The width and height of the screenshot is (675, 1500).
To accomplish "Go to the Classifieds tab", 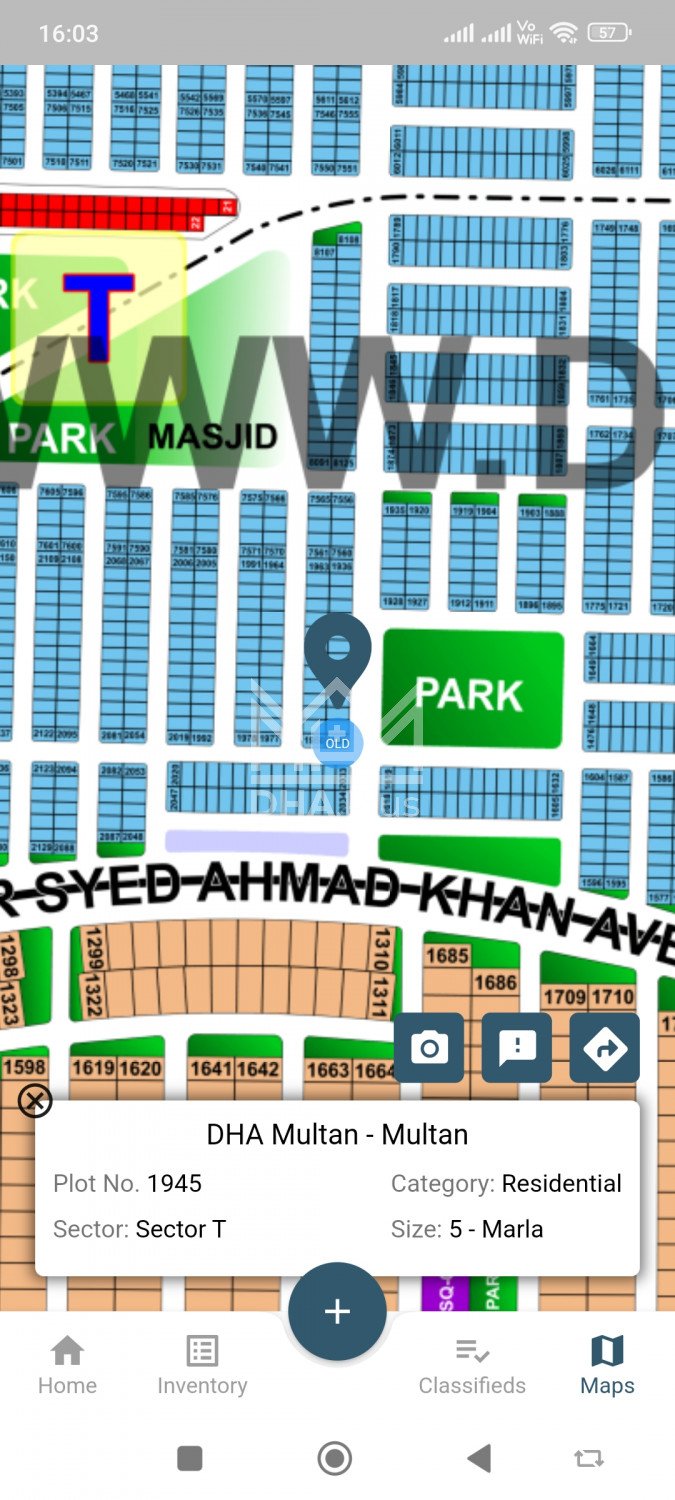I will [472, 1365].
